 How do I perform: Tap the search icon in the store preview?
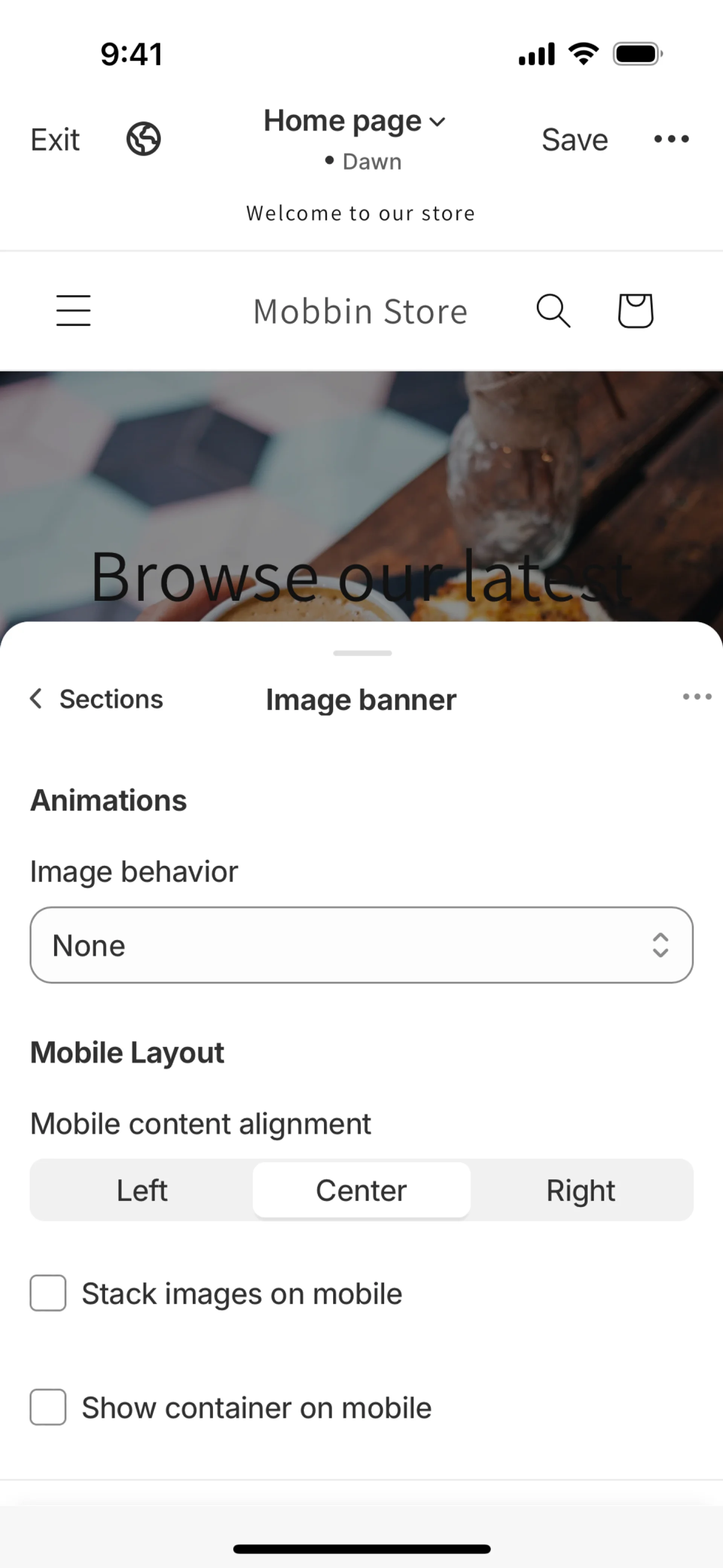click(x=552, y=310)
